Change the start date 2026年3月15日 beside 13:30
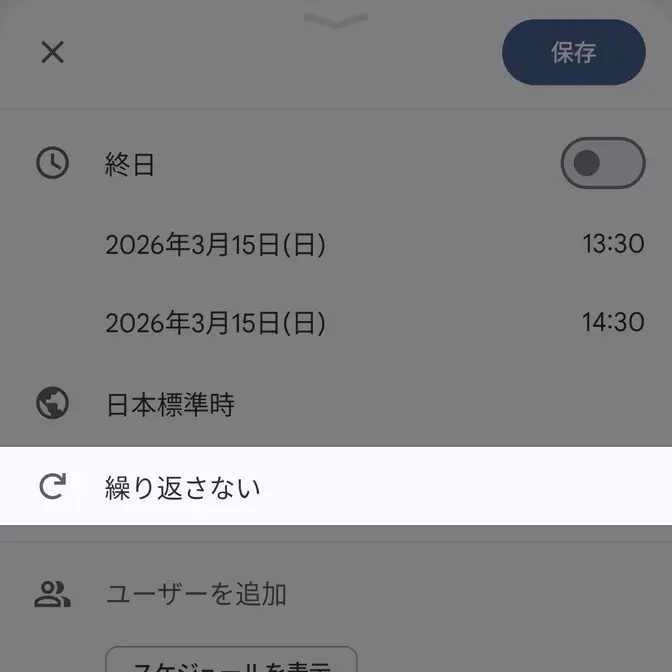Image resolution: width=672 pixels, height=672 pixels. [x=215, y=244]
